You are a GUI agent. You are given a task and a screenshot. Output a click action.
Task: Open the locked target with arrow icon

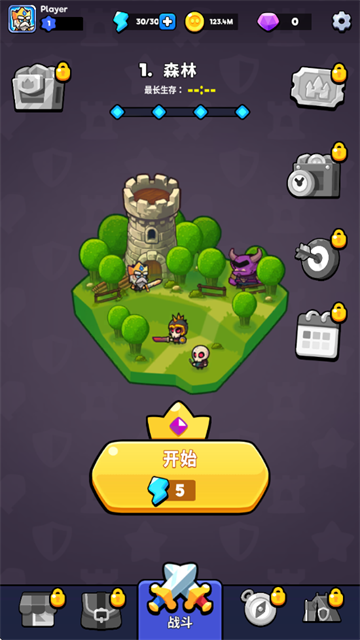(x=320, y=255)
